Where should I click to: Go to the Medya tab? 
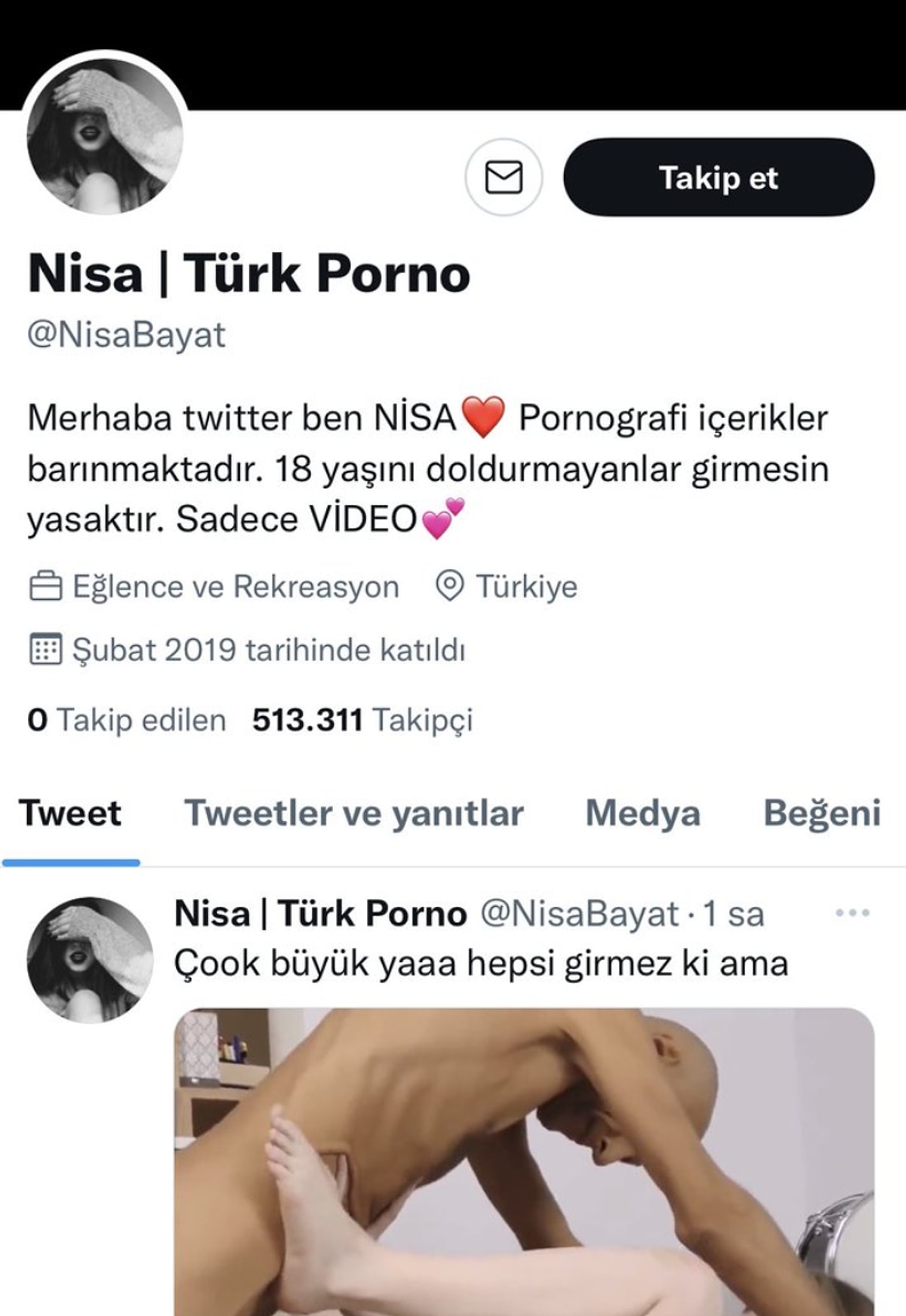[643, 813]
